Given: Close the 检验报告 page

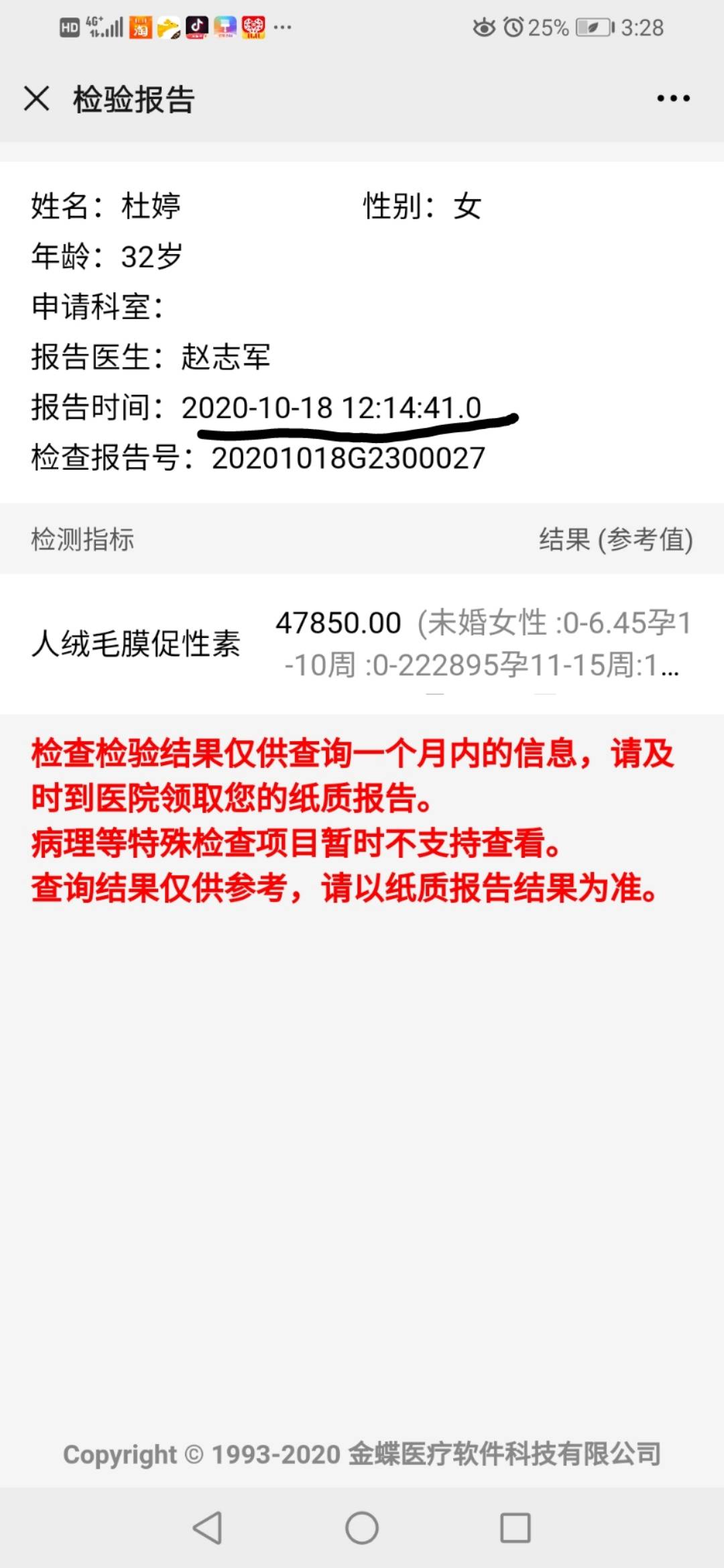Looking at the screenshot, I should coord(37,99).
